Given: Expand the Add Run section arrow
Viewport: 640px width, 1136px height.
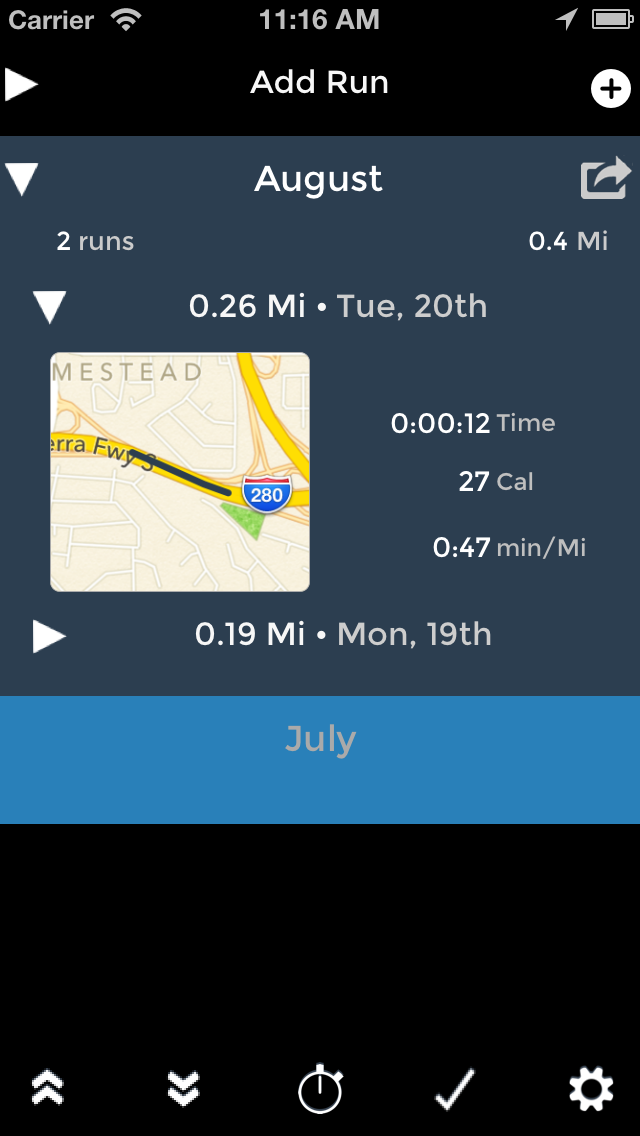Looking at the screenshot, I should (21, 84).
